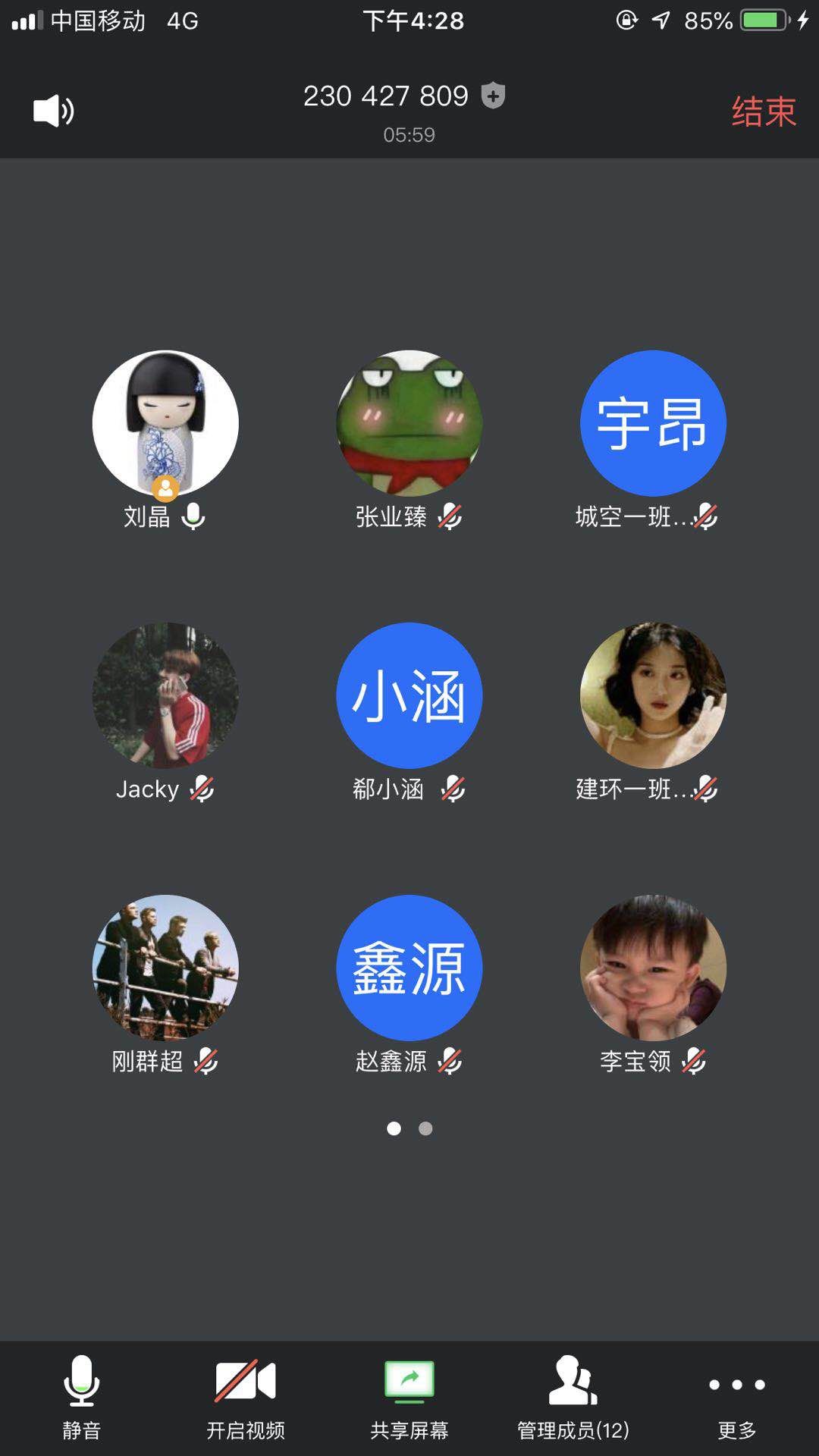Select participant 张业臻's frog avatar
Image resolution: width=819 pixels, height=1456 pixels.
pos(409,422)
